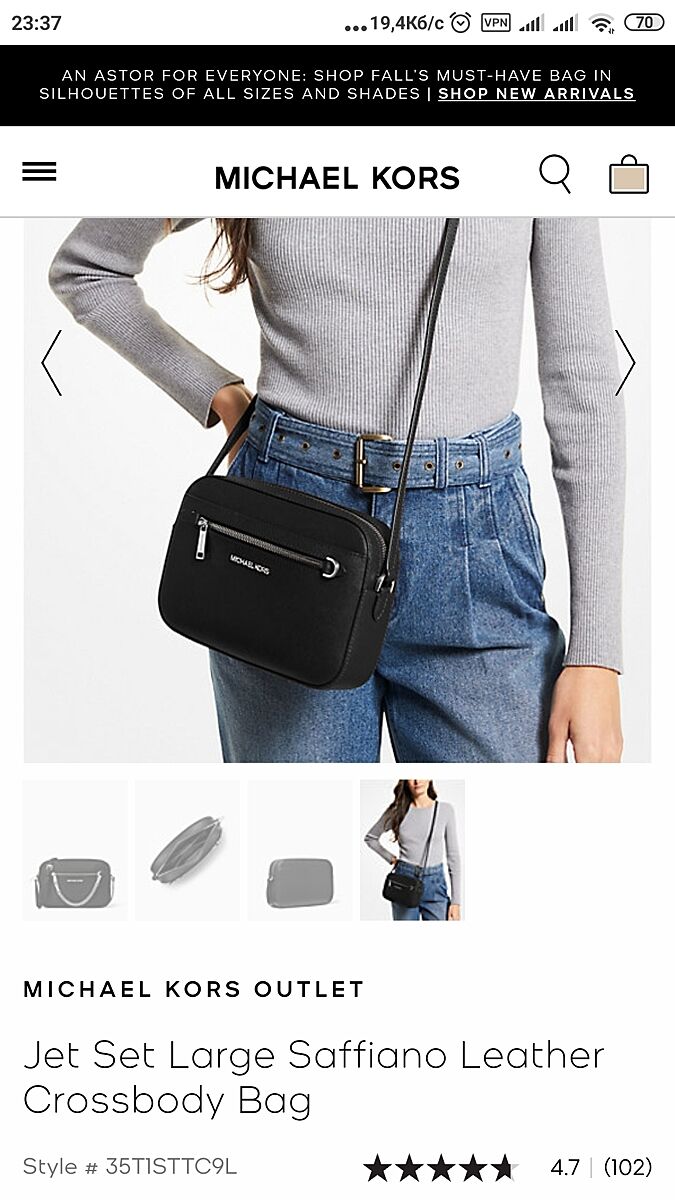This screenshot has width=675, height=1200.
Task: Go to the Michael Kors home page
Action: tap(337, 178)
